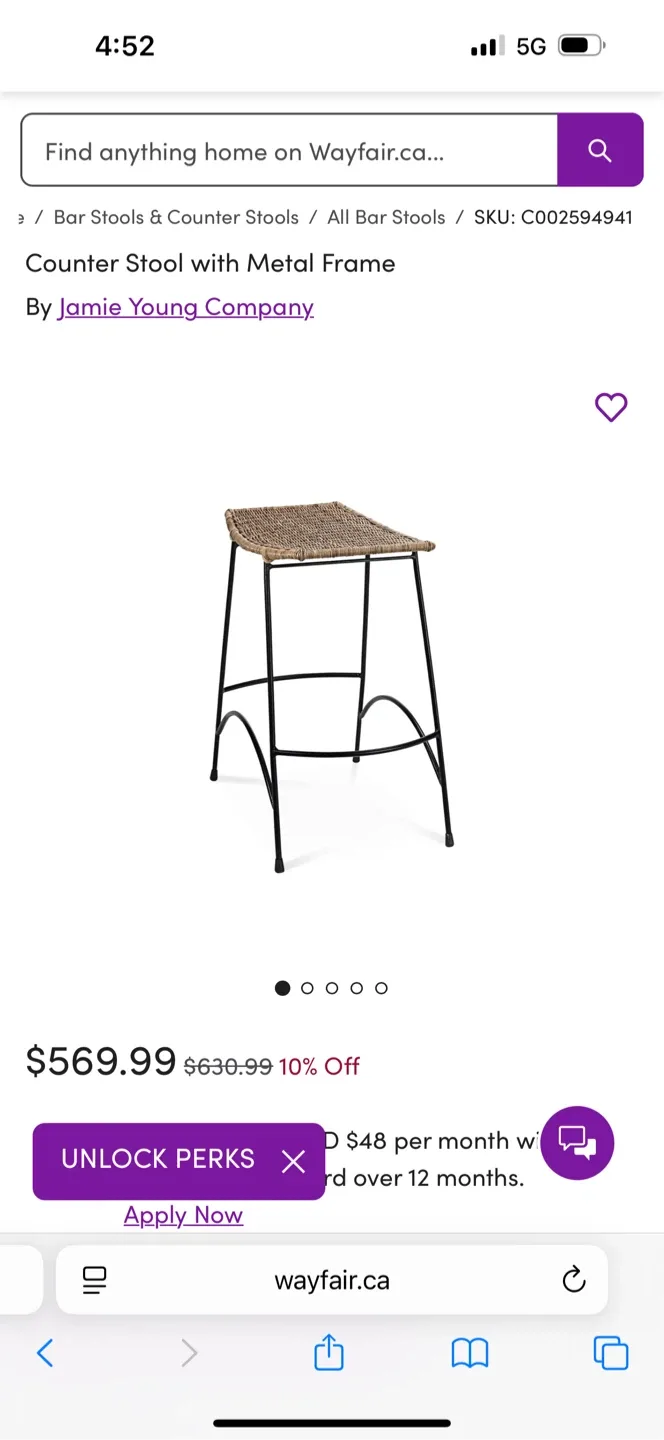664x1440 pixels.
Task: Tap the Find anything home search field
Action: point(288,151)
